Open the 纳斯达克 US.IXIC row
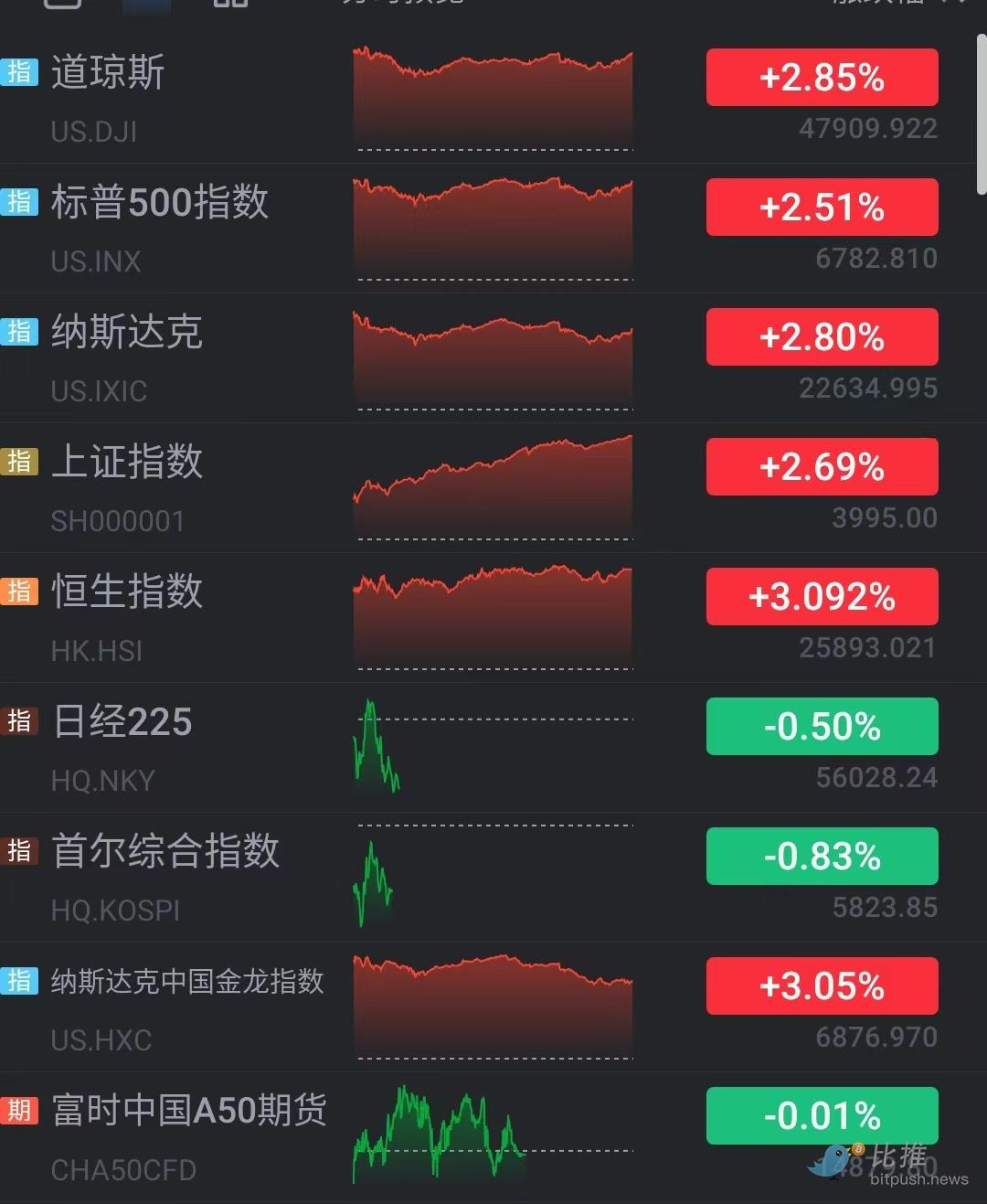Image resolution: width=987 pixels, height=1204 pixels. [x=126, y=333]
